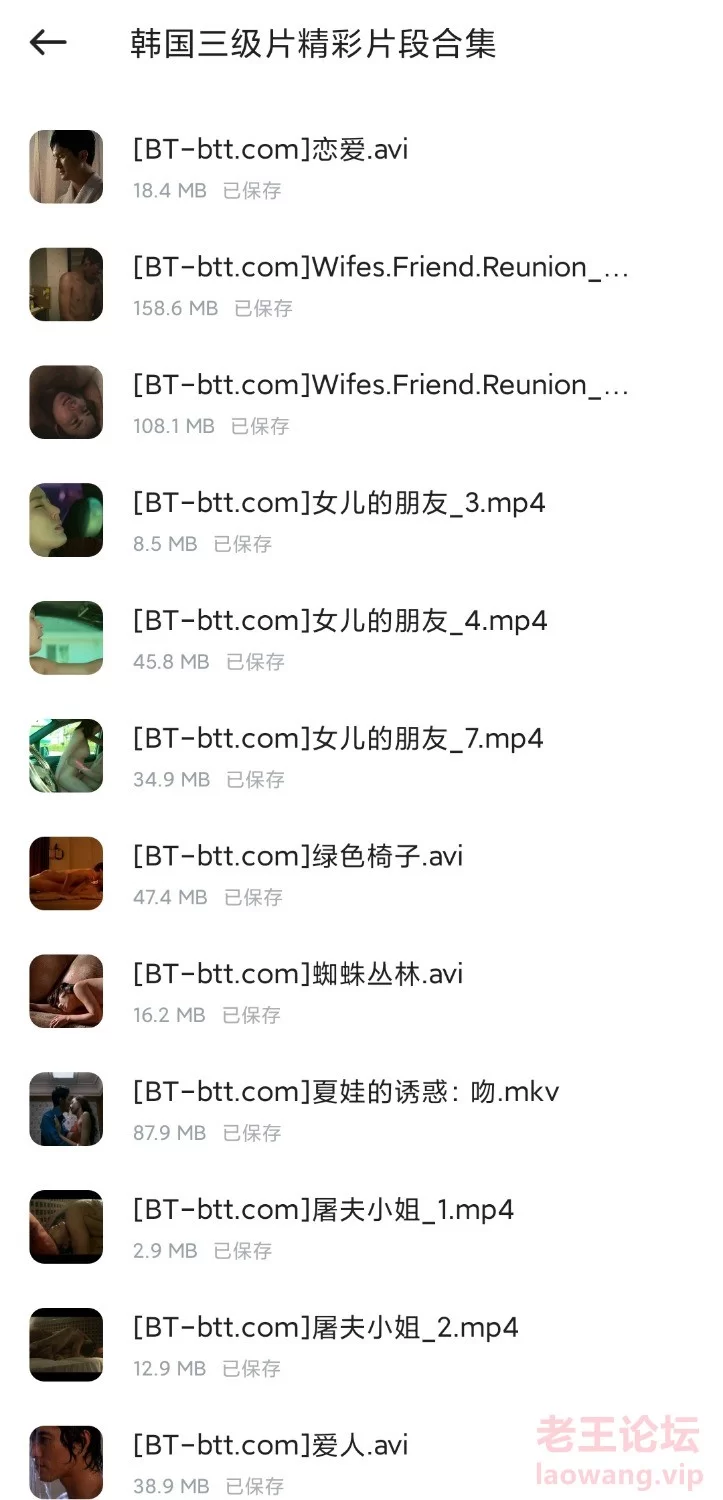Open the file 恋爱.avi
Image resolution: width=723 pixels, height=1500 pixels.
(361, 167)
